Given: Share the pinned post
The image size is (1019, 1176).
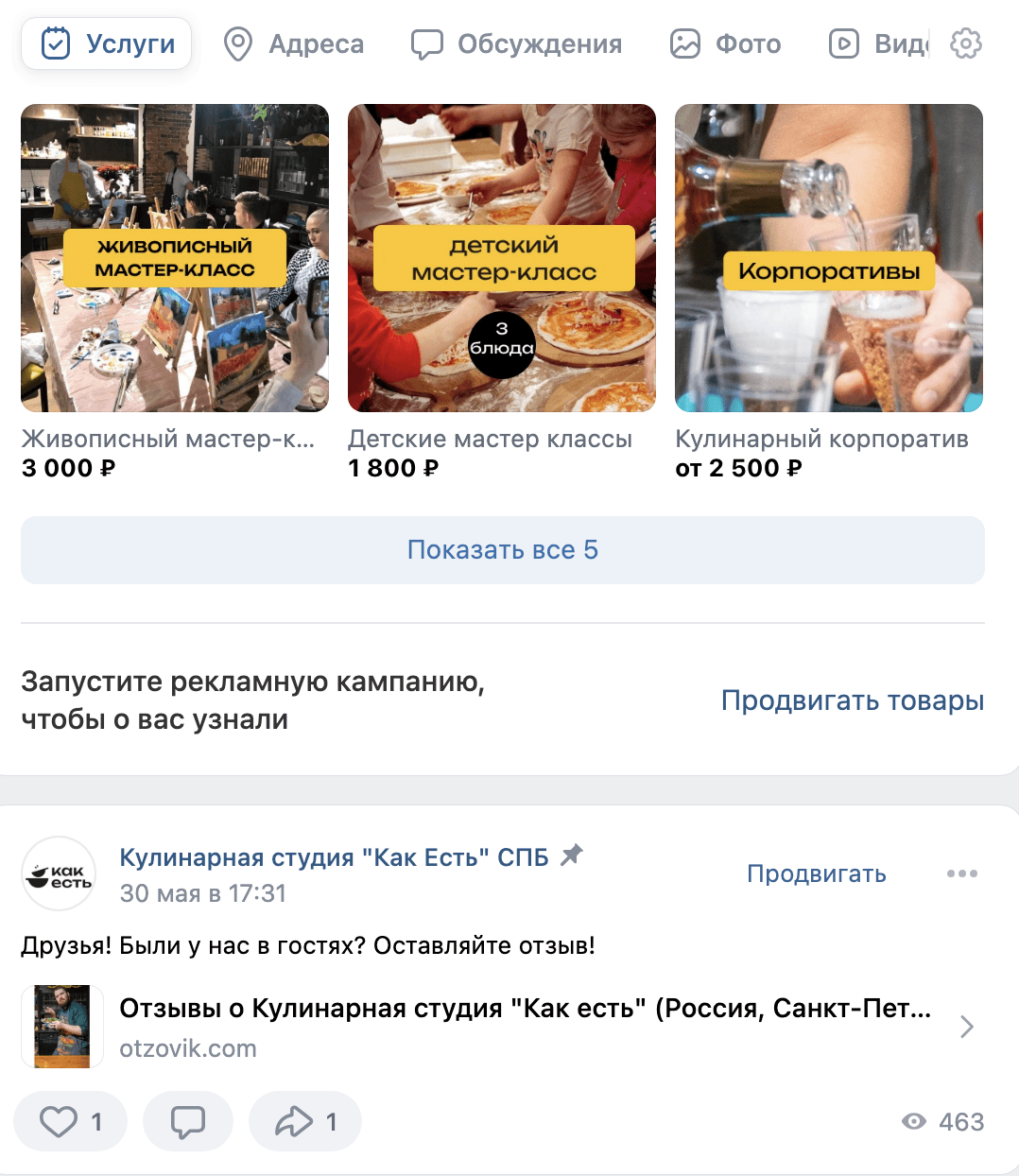Looking at the screenshot, I should pyautogui.click(x=304, y=1122).
